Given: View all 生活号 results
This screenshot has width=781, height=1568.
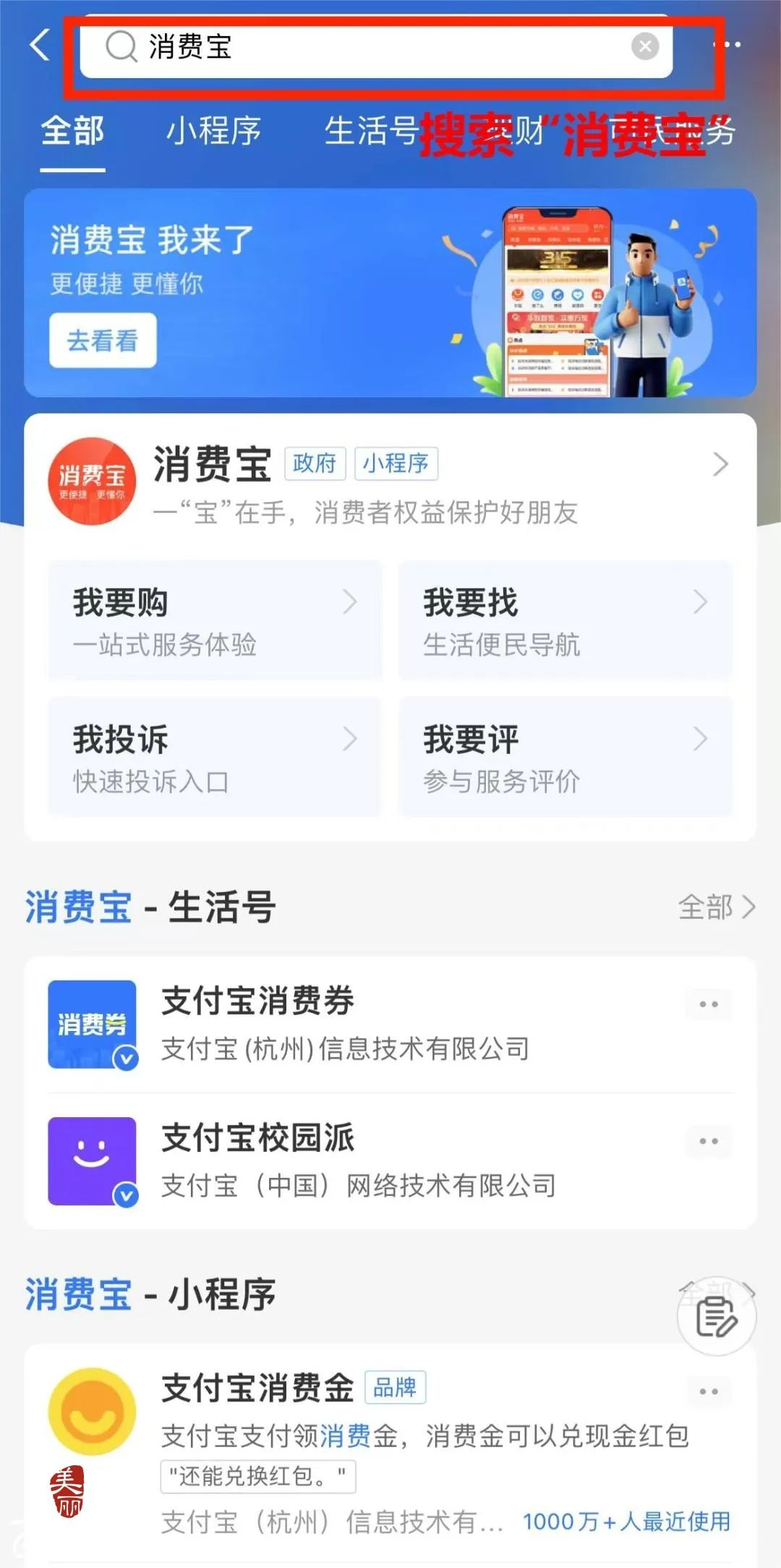Looking at the screenshot, I should tap(716, 907).
